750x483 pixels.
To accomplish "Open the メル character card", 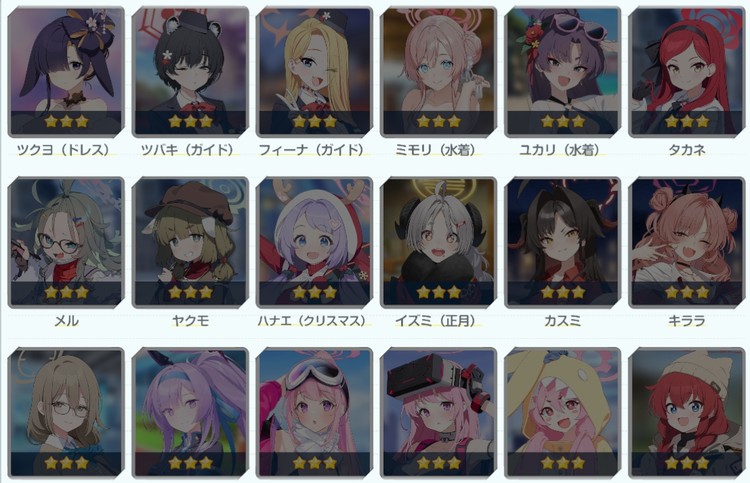I will point(65,242).
